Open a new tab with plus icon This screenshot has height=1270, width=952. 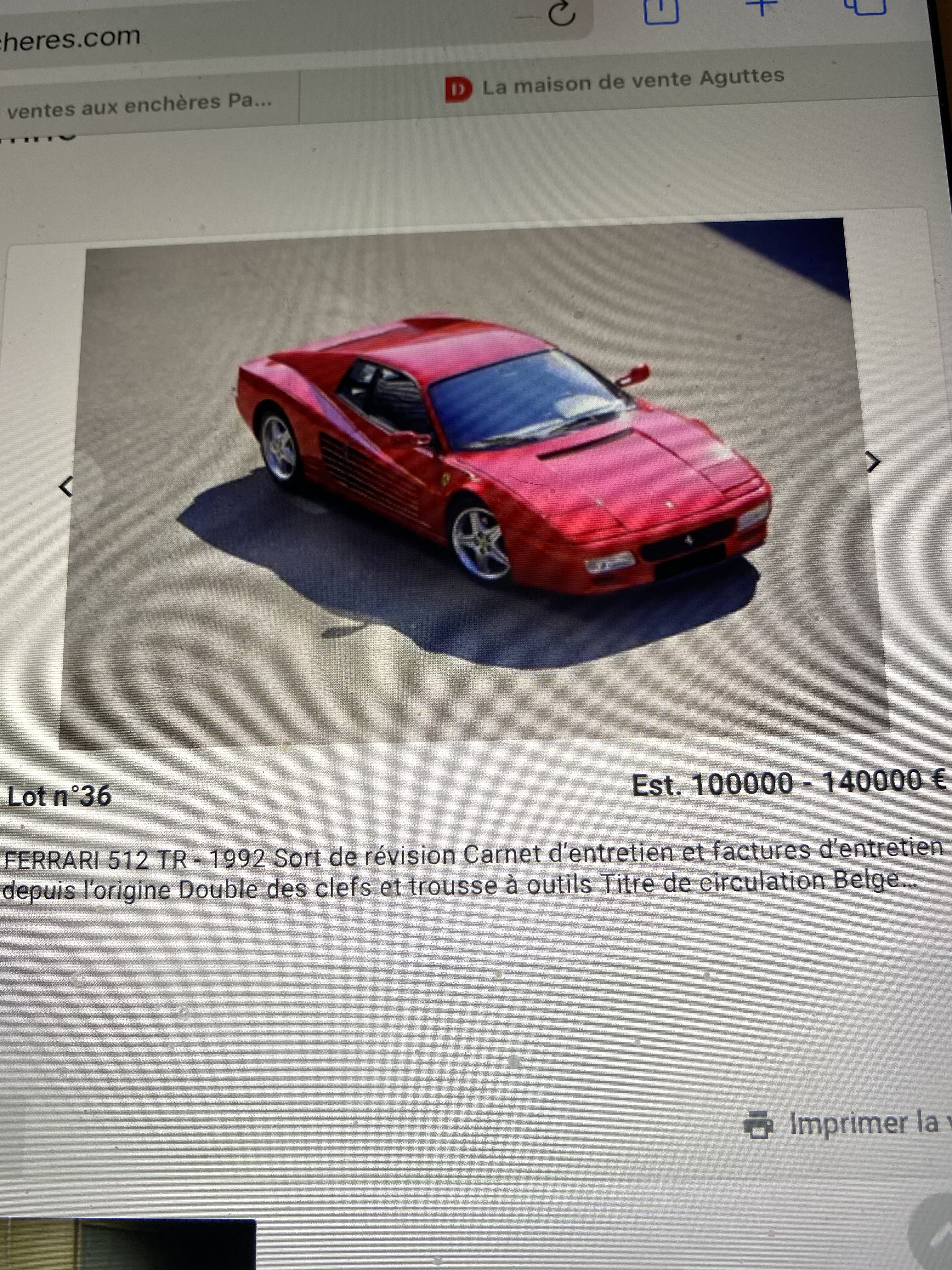click(x=761, y=7)
